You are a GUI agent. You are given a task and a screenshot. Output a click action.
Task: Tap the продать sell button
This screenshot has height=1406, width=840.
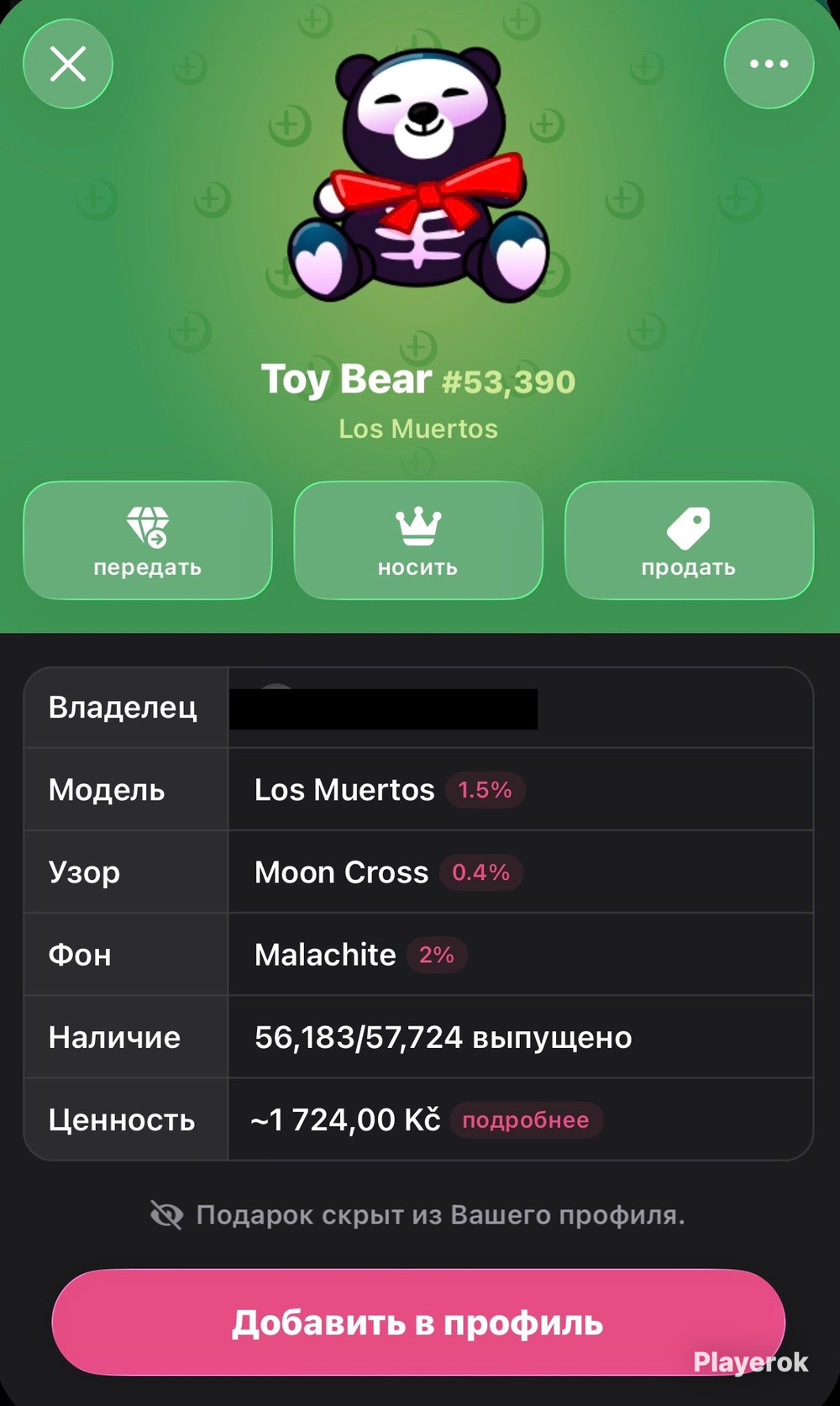(689, 540)
